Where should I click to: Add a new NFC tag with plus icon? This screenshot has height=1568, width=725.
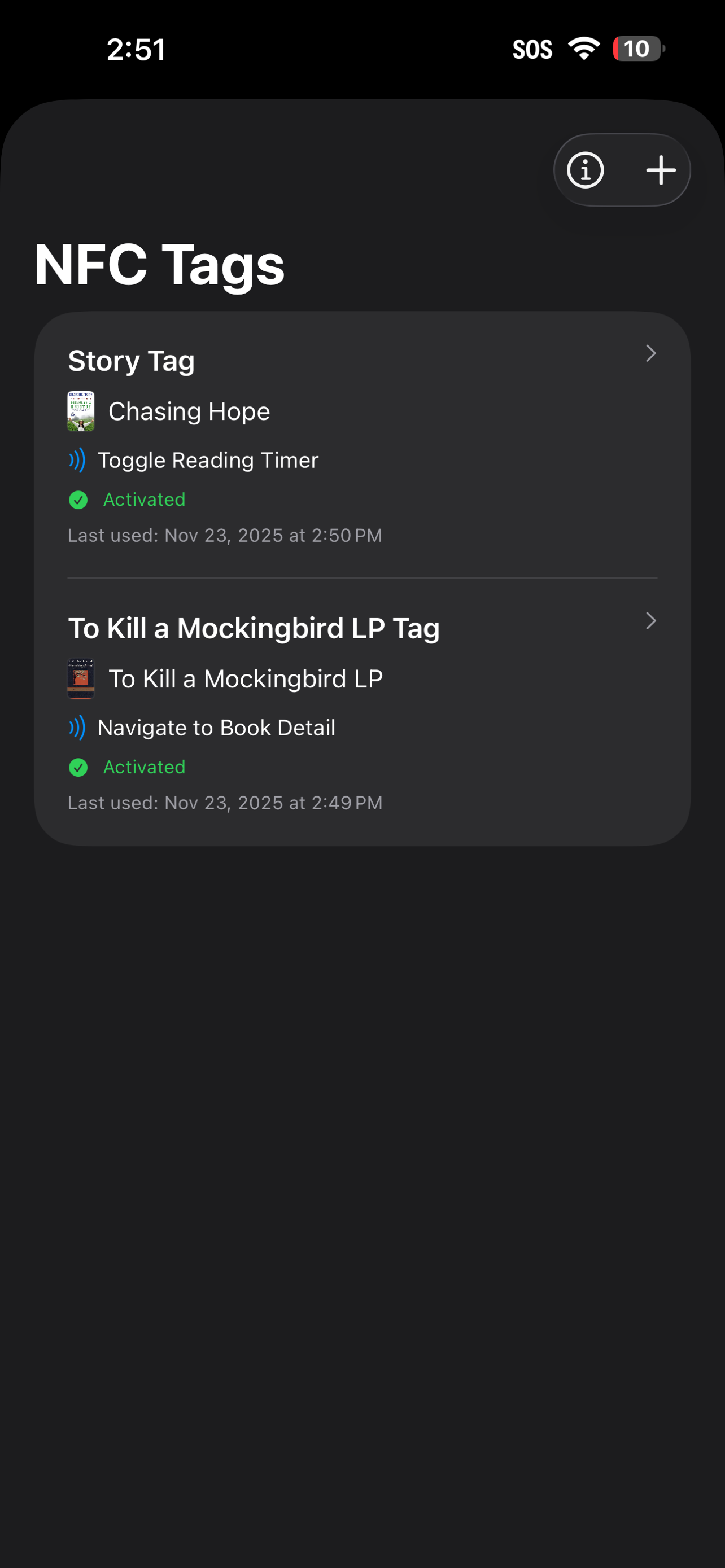[661, 170]
